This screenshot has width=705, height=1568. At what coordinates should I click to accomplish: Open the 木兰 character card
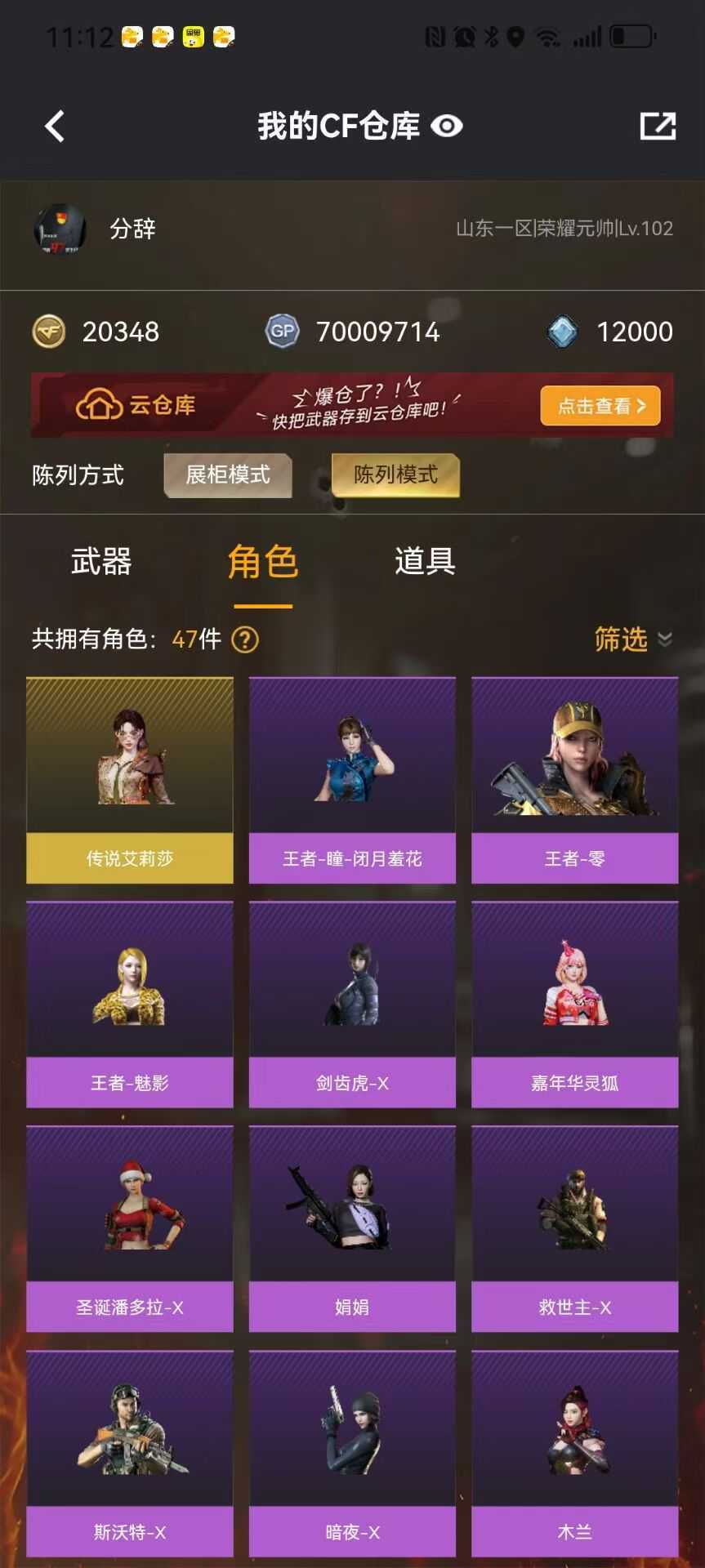coord(574,1454)
